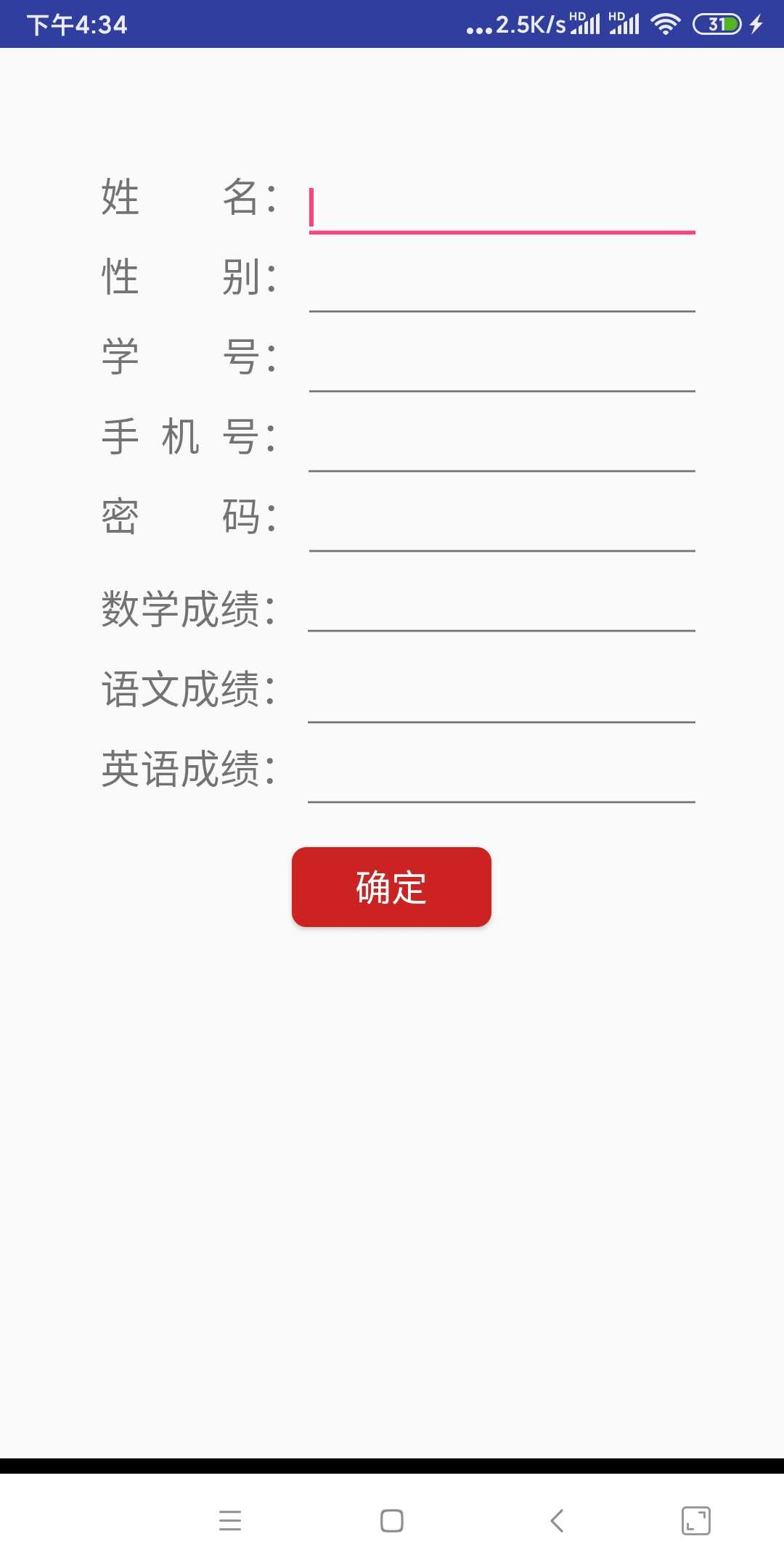The height and width of the screenshot is (1568, 784).
Task: Click the 性别 gender input field
Action: pyautogui.click(x=501, y=287)
